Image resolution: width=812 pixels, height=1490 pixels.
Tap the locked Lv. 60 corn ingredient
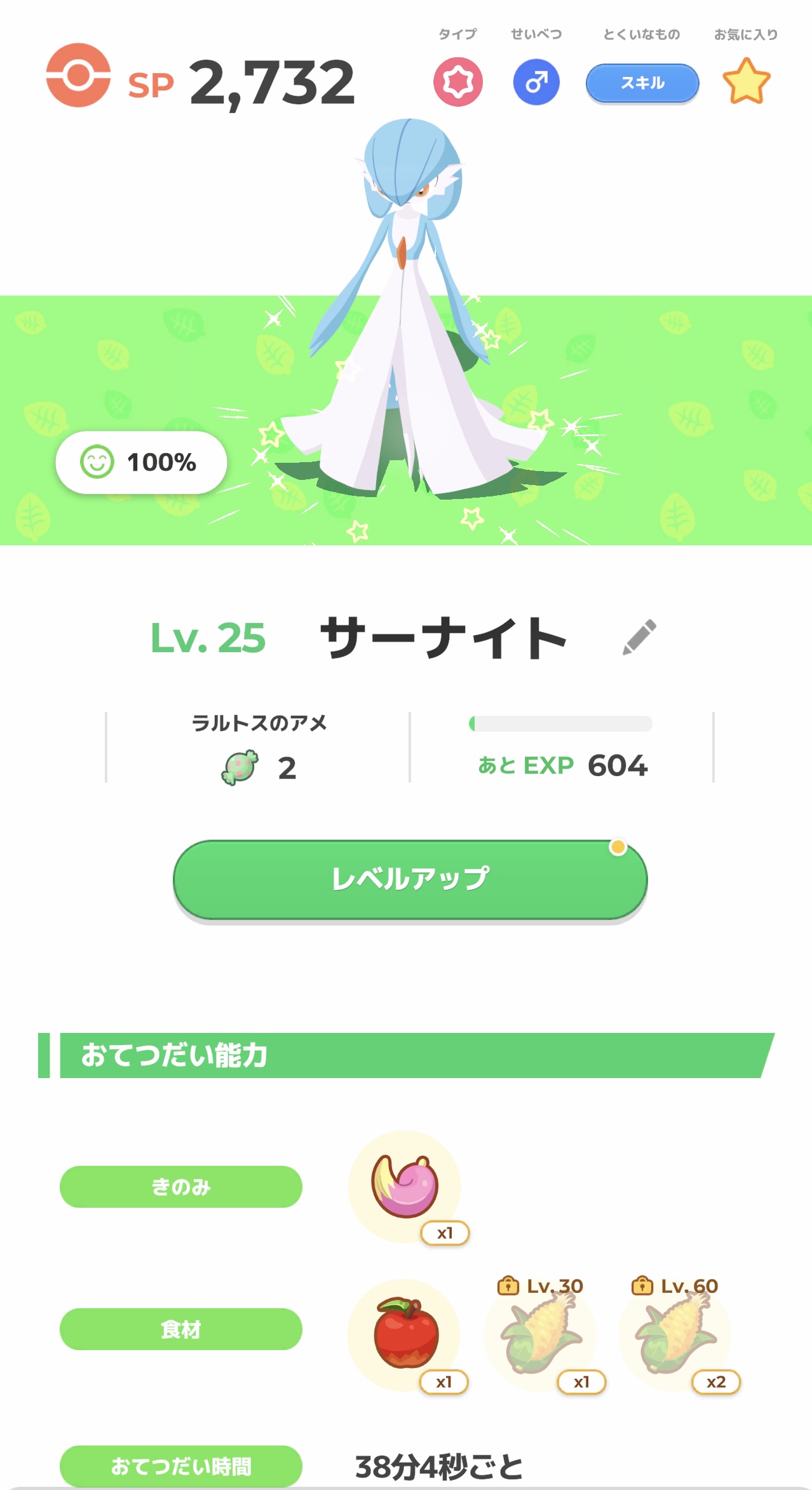tap(675, 1334)
